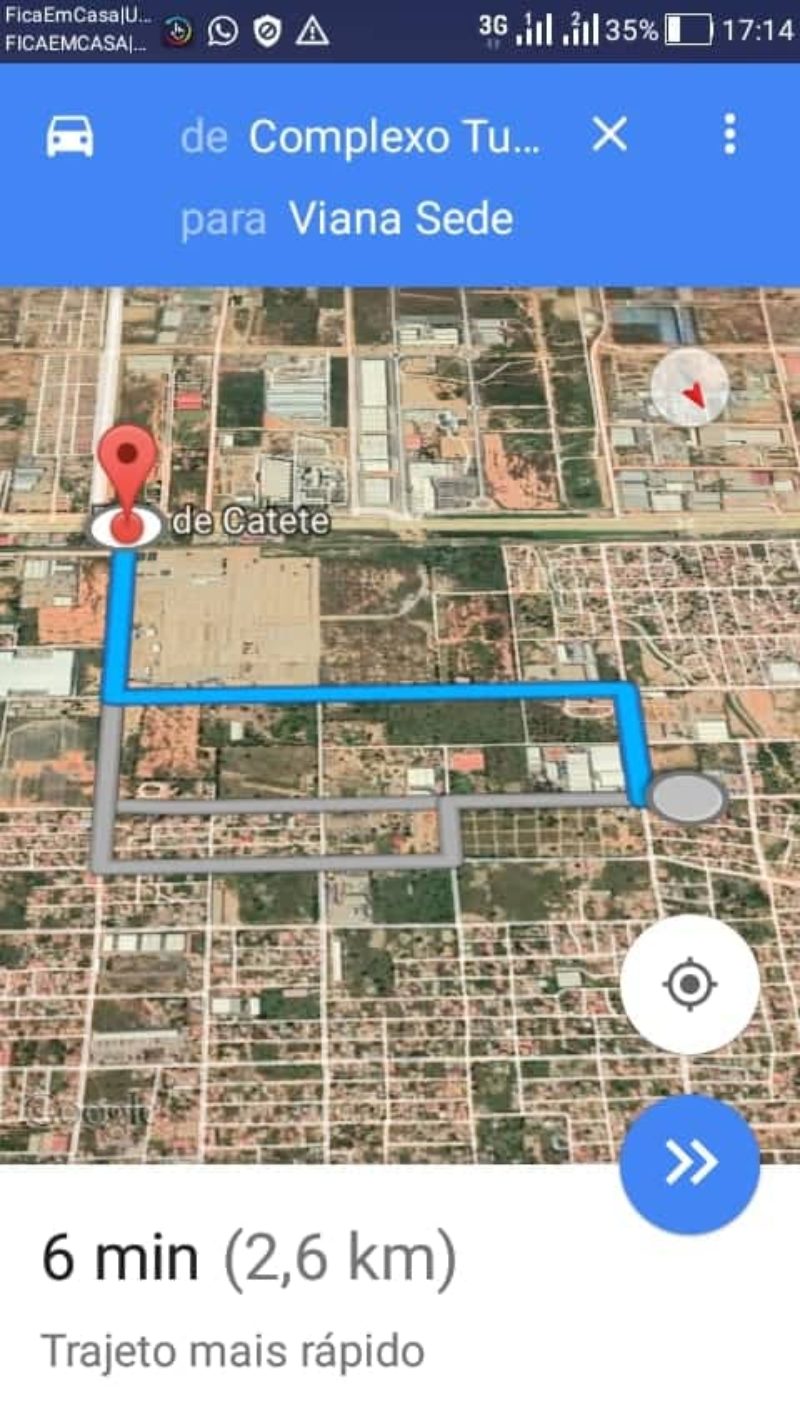800x1423 pixels.
Task: Open the three-dot overflow menu
Action: coord(730,134)
